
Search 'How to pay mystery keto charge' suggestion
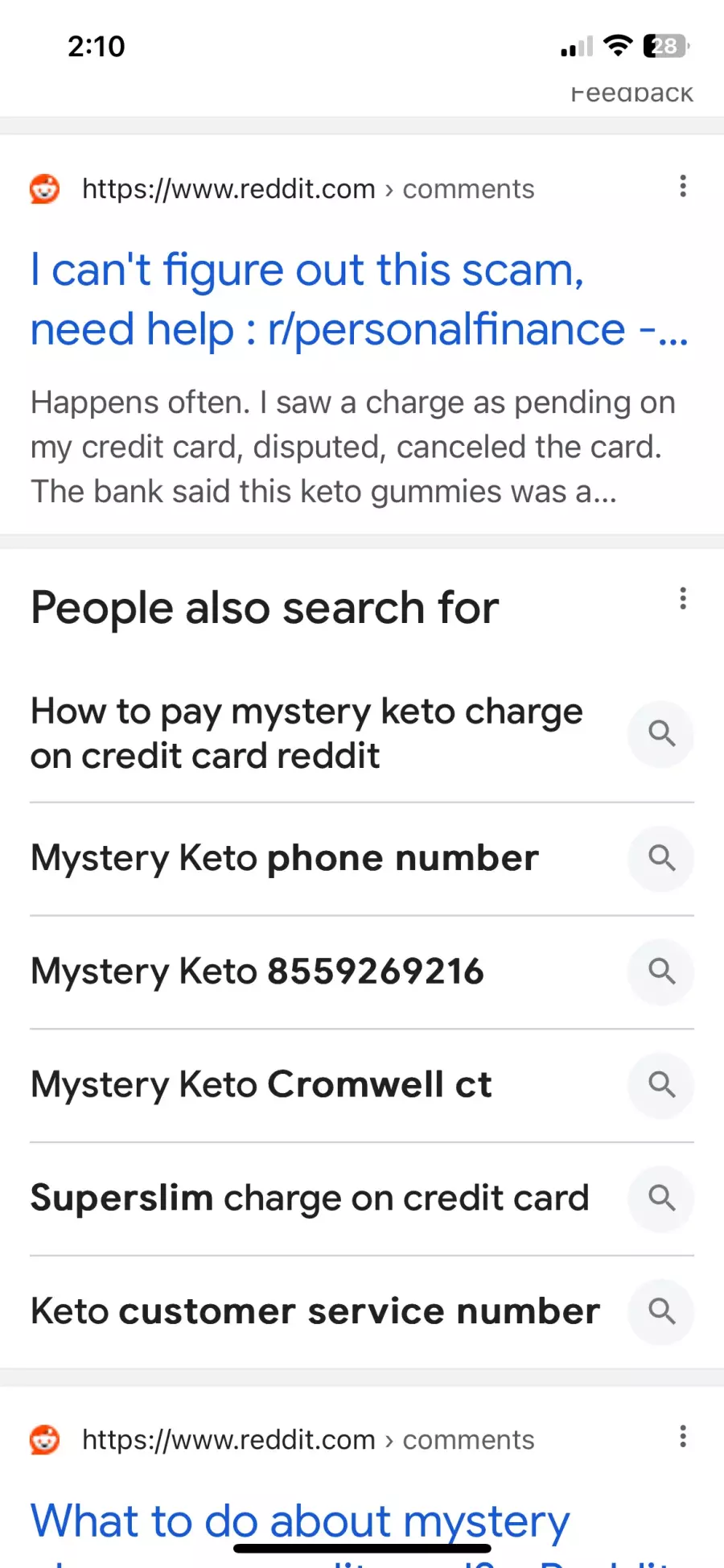click(362, 733)
